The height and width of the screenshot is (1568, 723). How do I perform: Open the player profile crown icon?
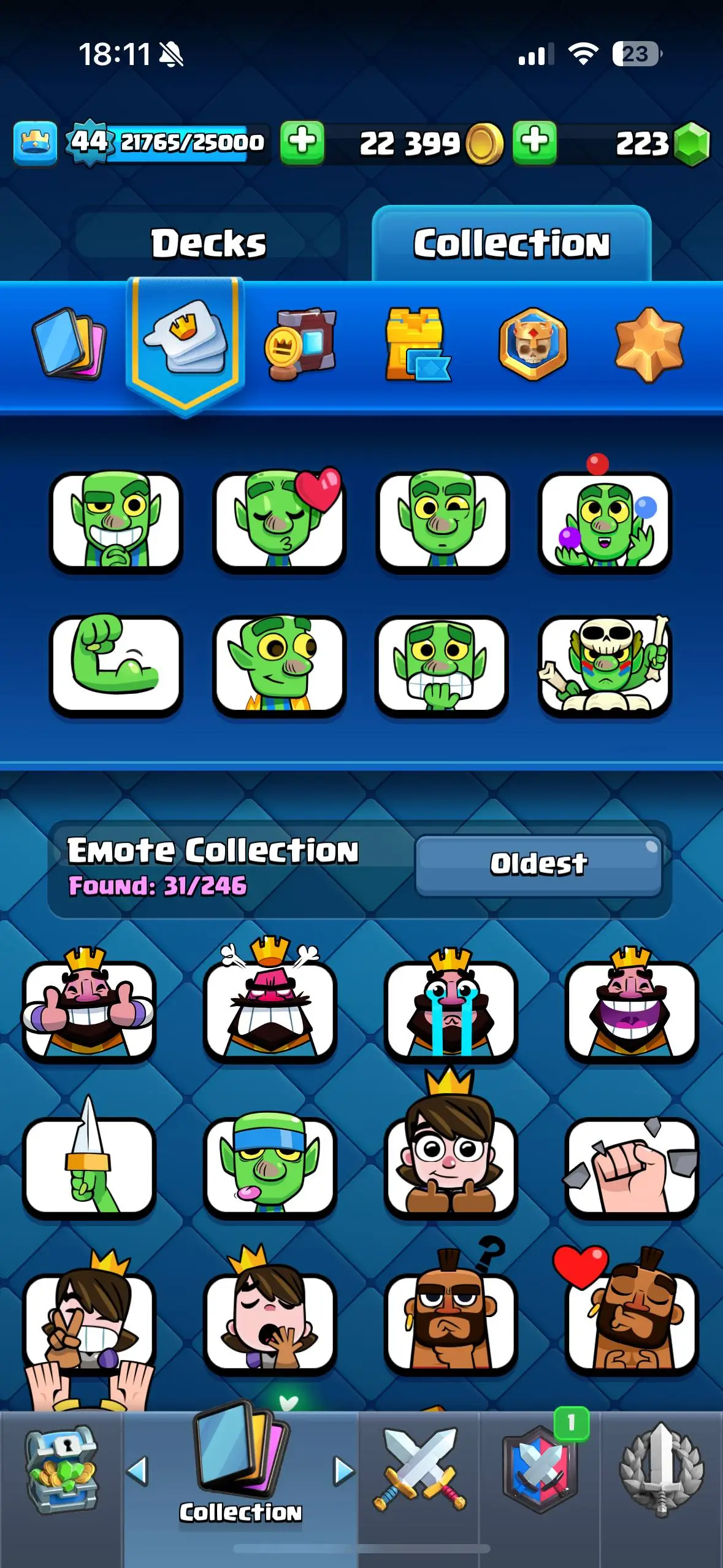point(35,143)
